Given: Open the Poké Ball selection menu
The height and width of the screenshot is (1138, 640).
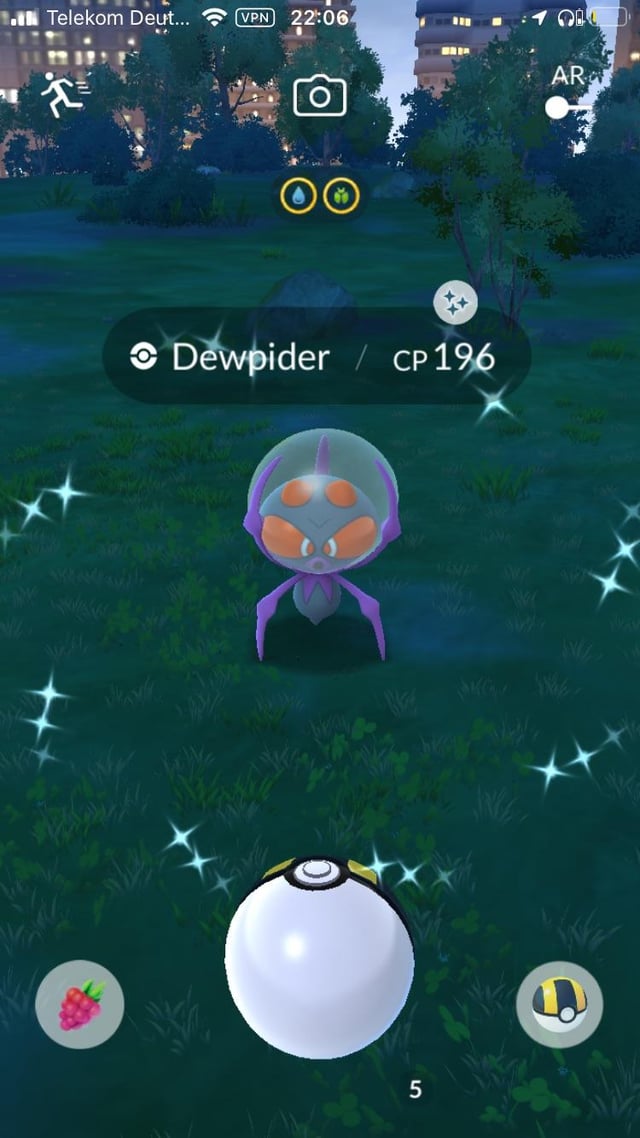Looking at the screenshot, I should tap(559, 1003).
